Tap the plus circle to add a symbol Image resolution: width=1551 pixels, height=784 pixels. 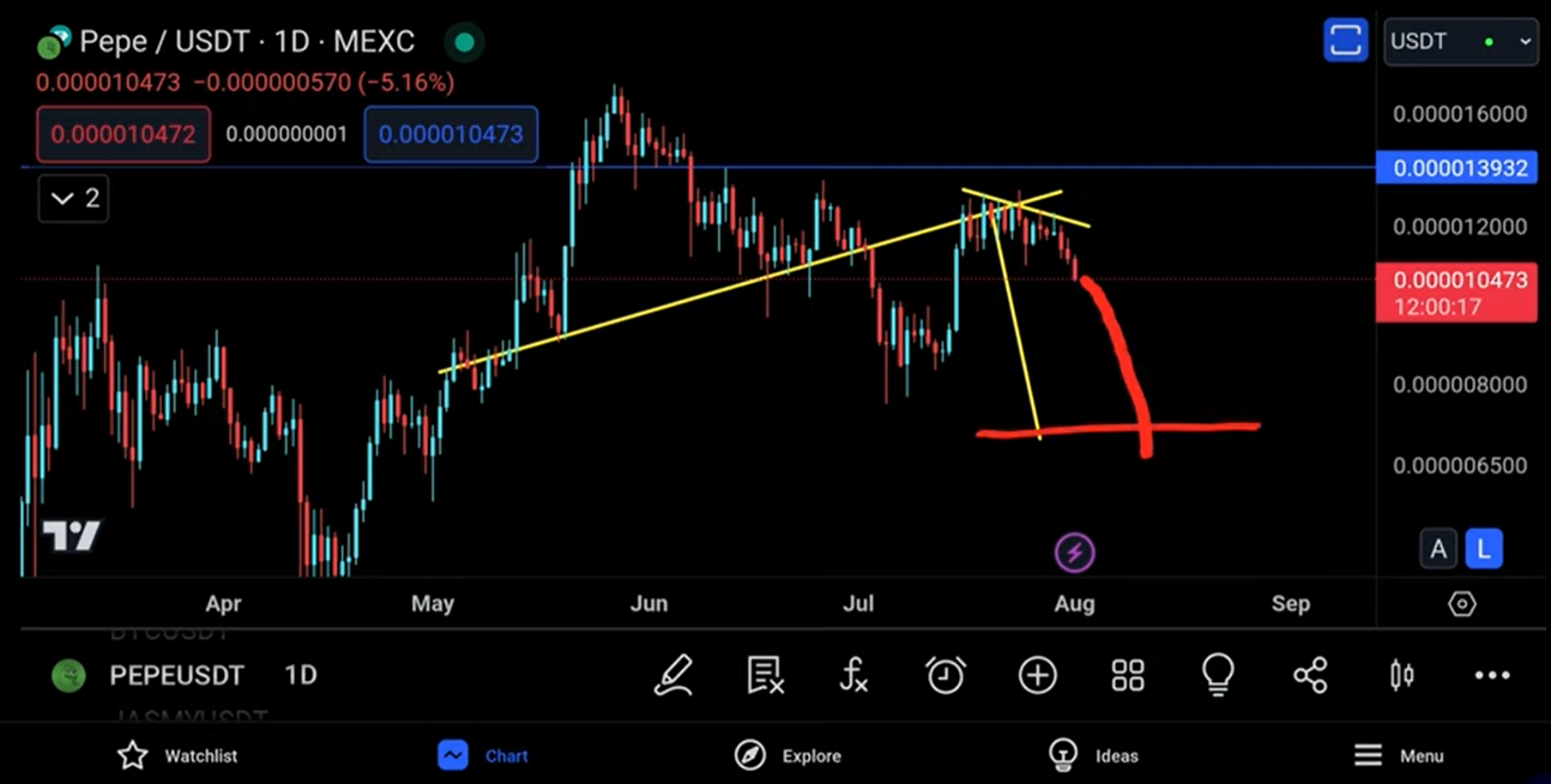coord(1037,675)
